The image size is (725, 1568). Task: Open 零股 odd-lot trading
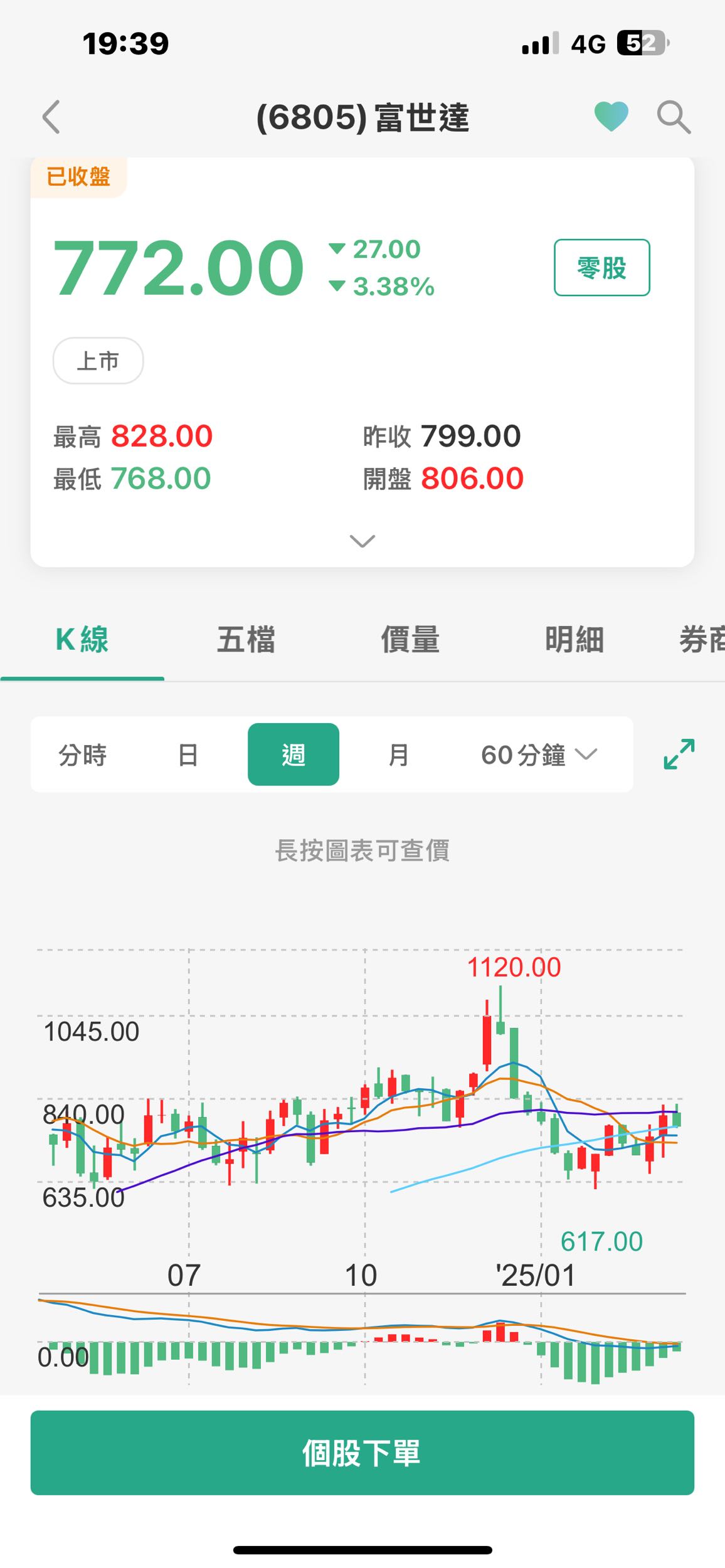point(601,267)
